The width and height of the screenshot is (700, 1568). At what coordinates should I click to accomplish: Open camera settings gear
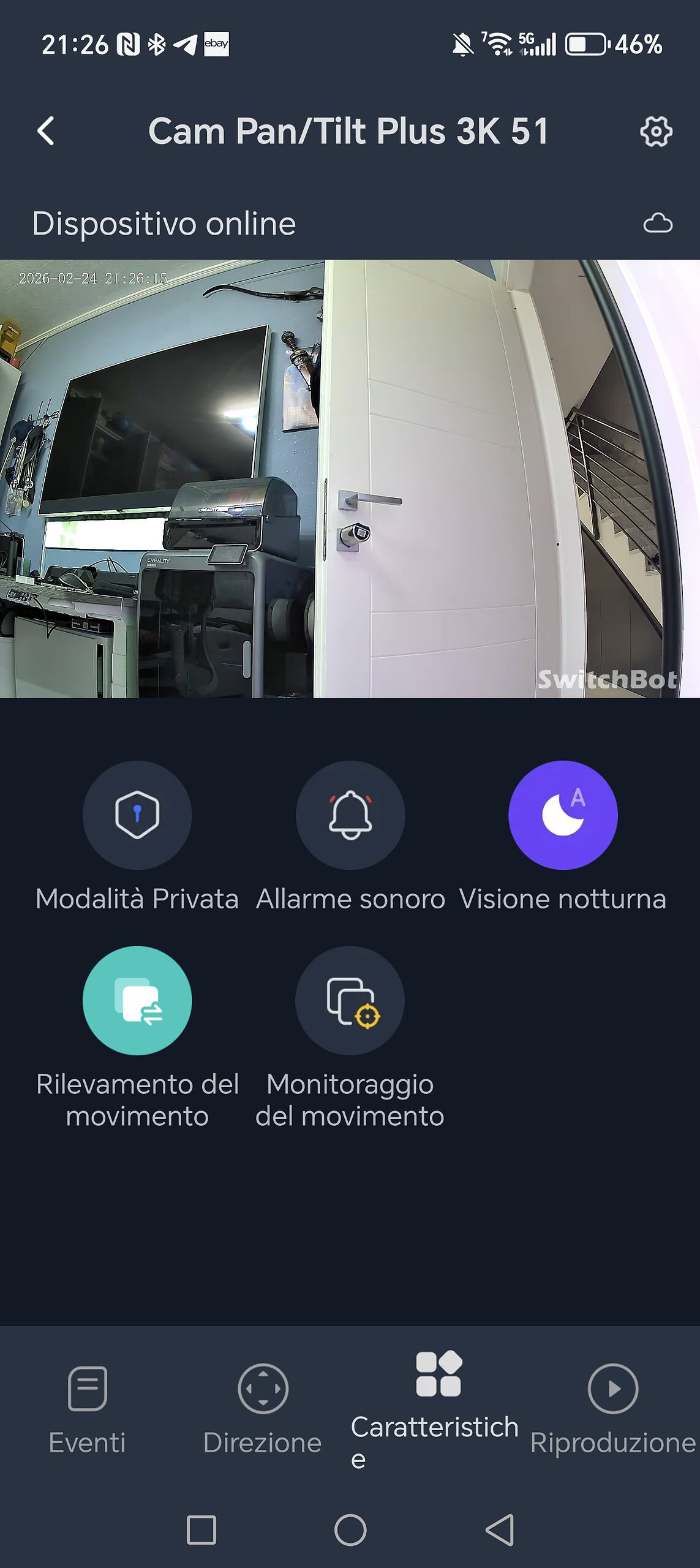click(x=656, y=131)
